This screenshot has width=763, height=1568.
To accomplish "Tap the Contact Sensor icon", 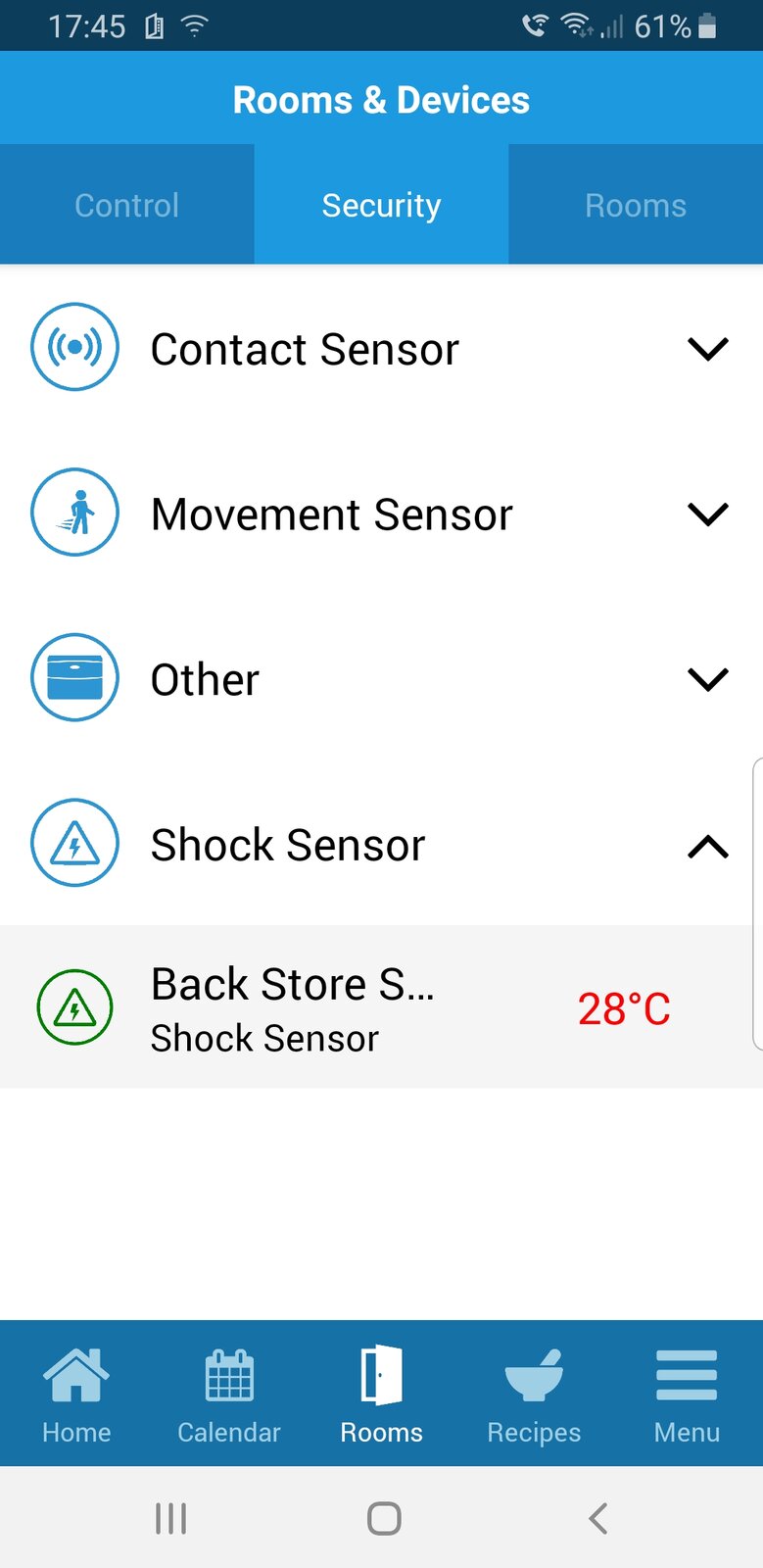I will click(75, 347).
